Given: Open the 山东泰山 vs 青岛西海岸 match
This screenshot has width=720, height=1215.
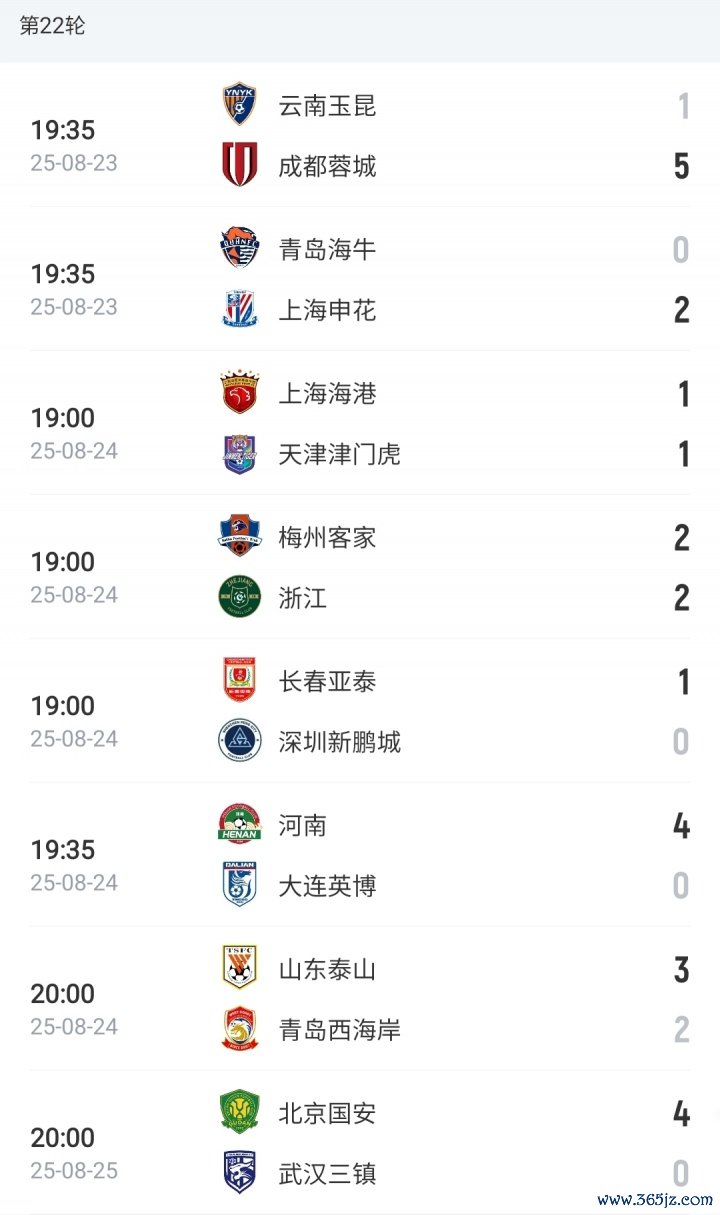Looking at the screenshot, I should pos(360,999).
